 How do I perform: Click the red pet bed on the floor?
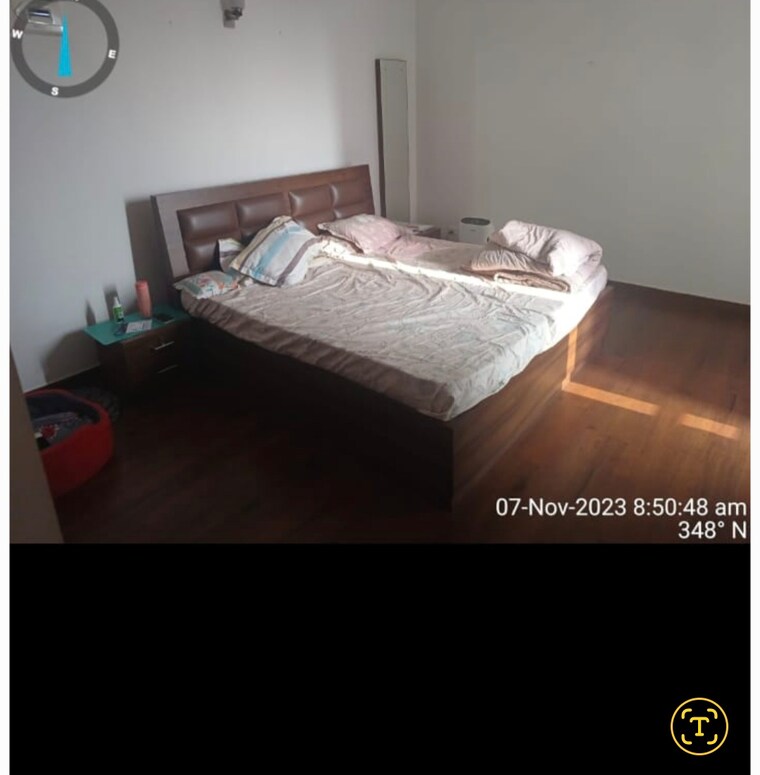pos(72,430)
